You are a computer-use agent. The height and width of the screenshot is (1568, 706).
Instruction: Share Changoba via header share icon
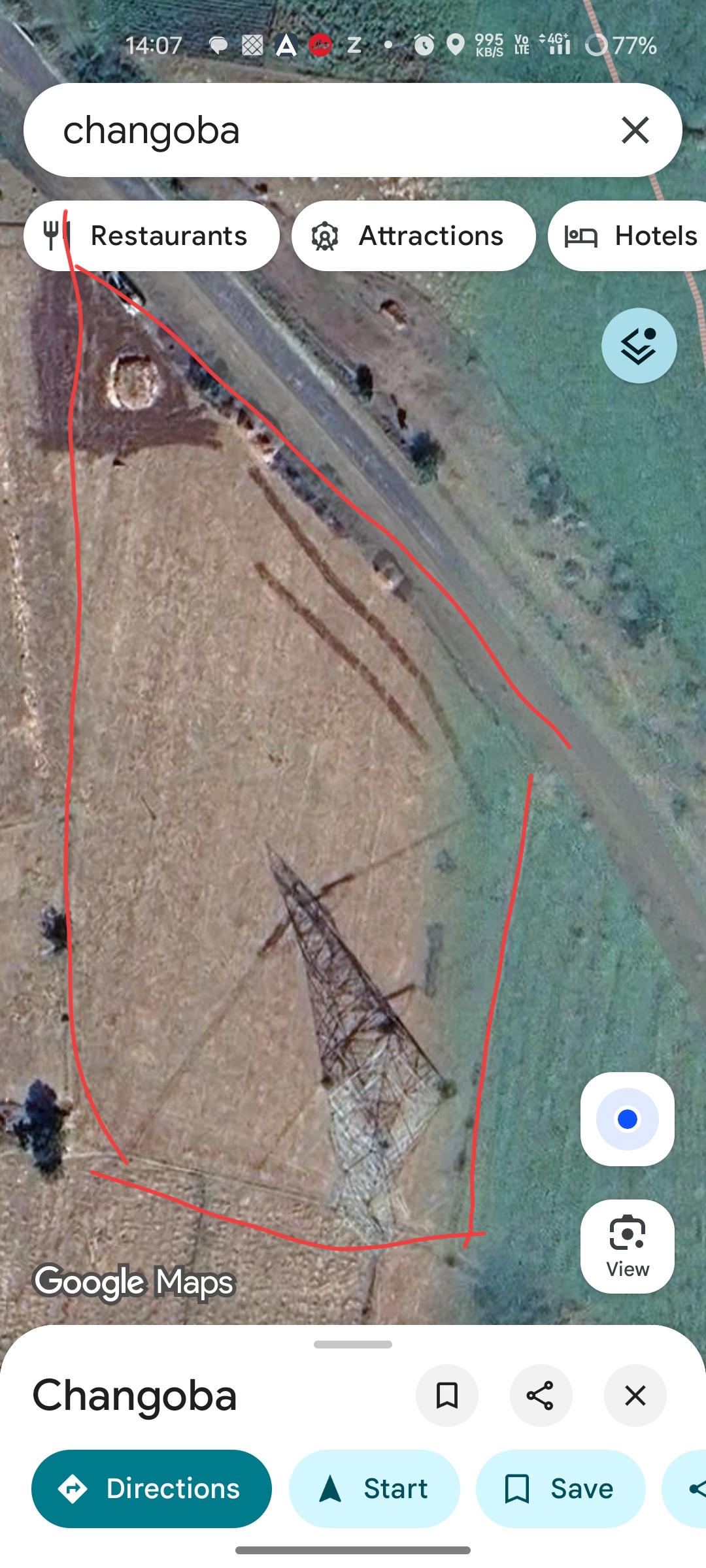(541, 1396)
